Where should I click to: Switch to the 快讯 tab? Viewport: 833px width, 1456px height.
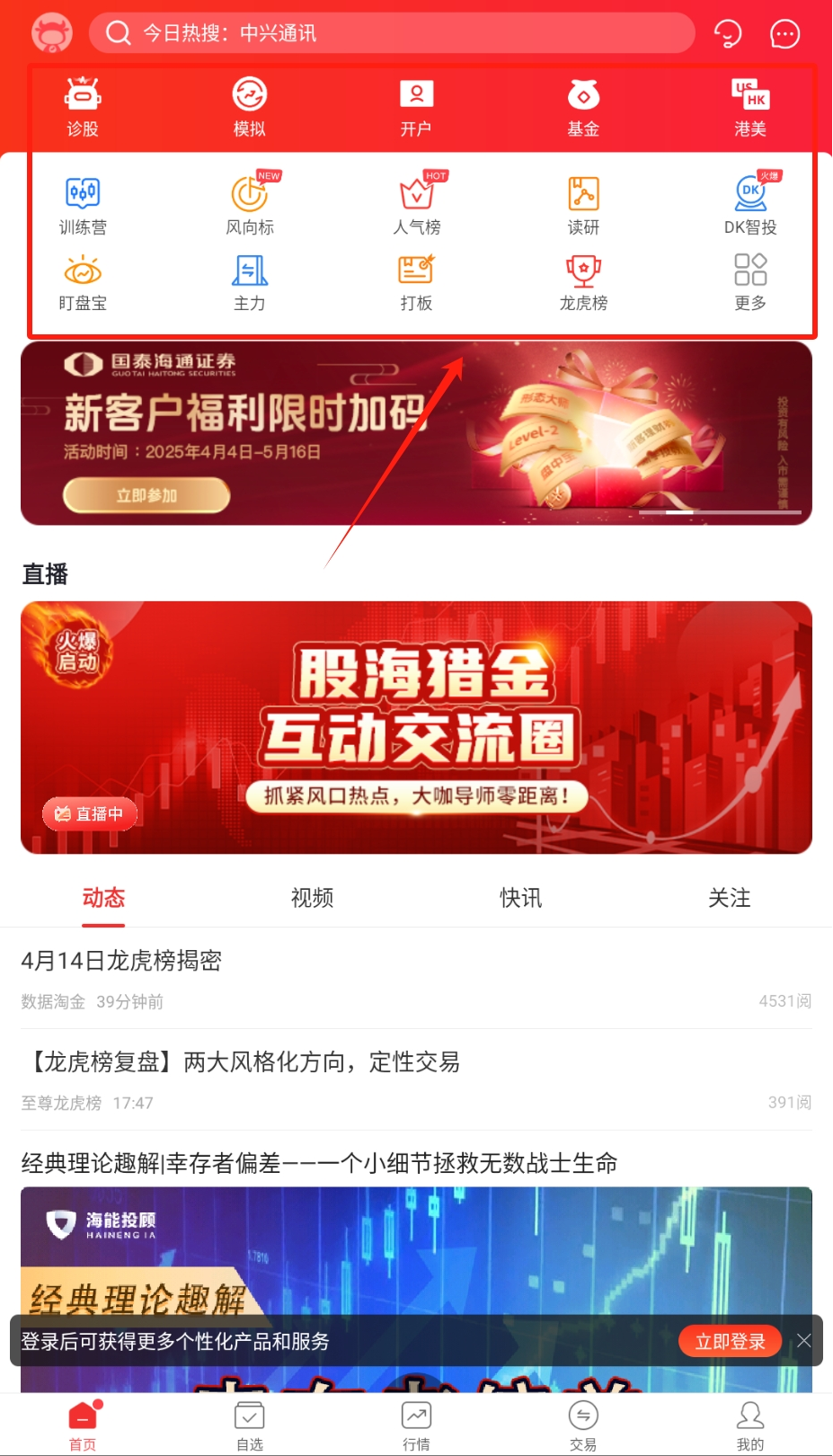[x=520, y=898]
